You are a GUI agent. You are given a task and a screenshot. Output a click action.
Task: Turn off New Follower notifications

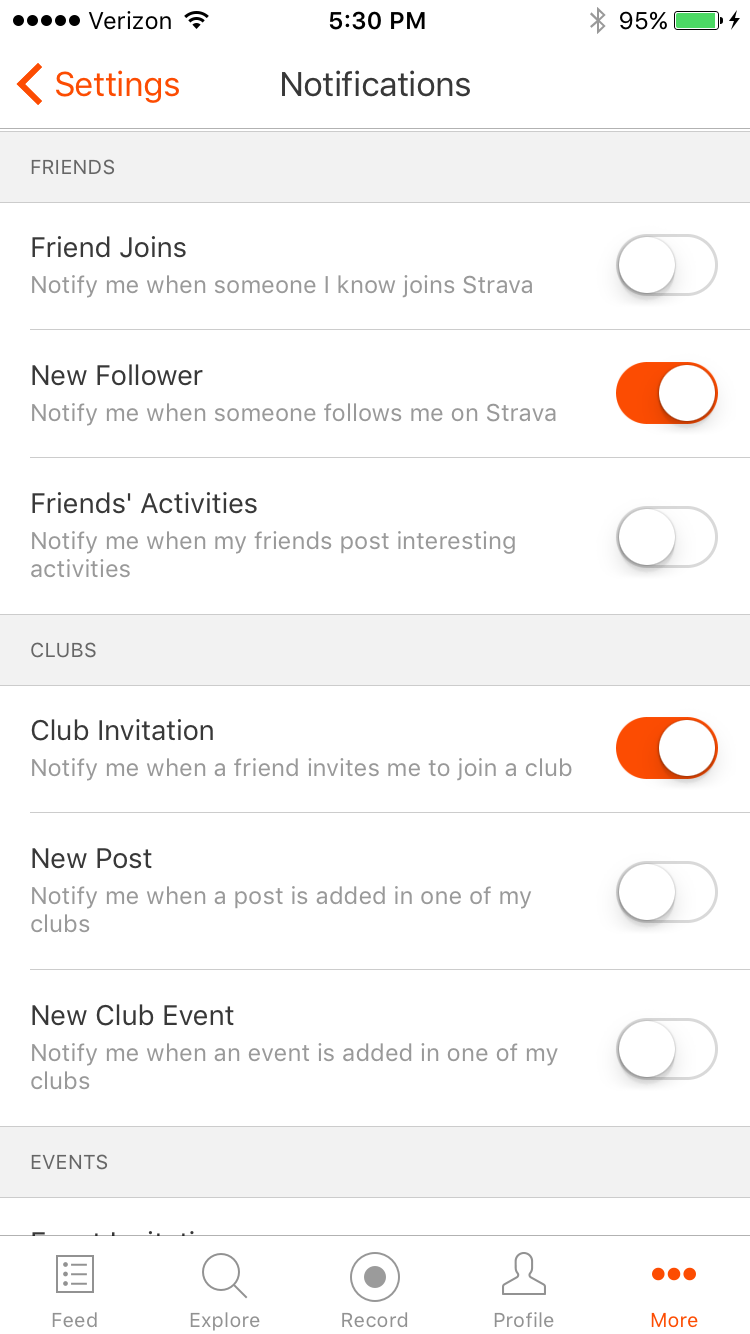click(x=667, y=393)
